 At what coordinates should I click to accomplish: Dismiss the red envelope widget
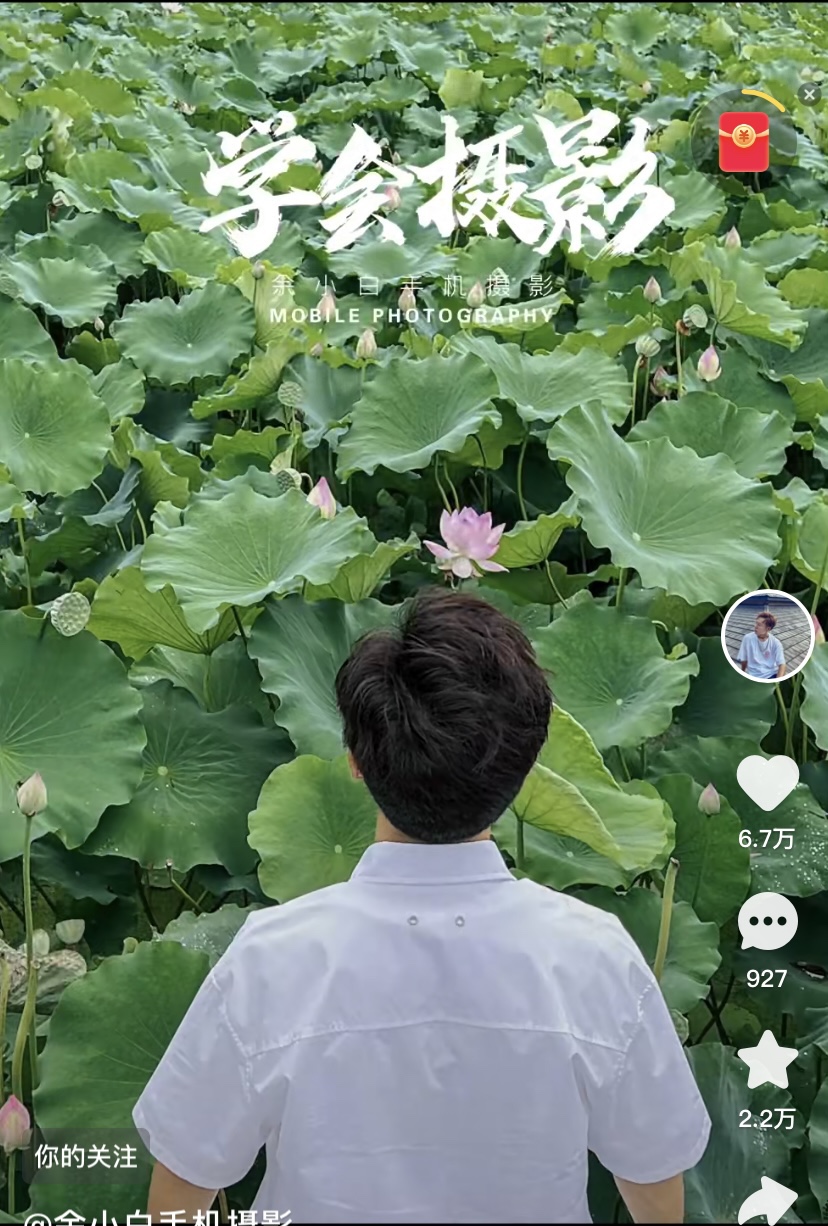point(809,95)
